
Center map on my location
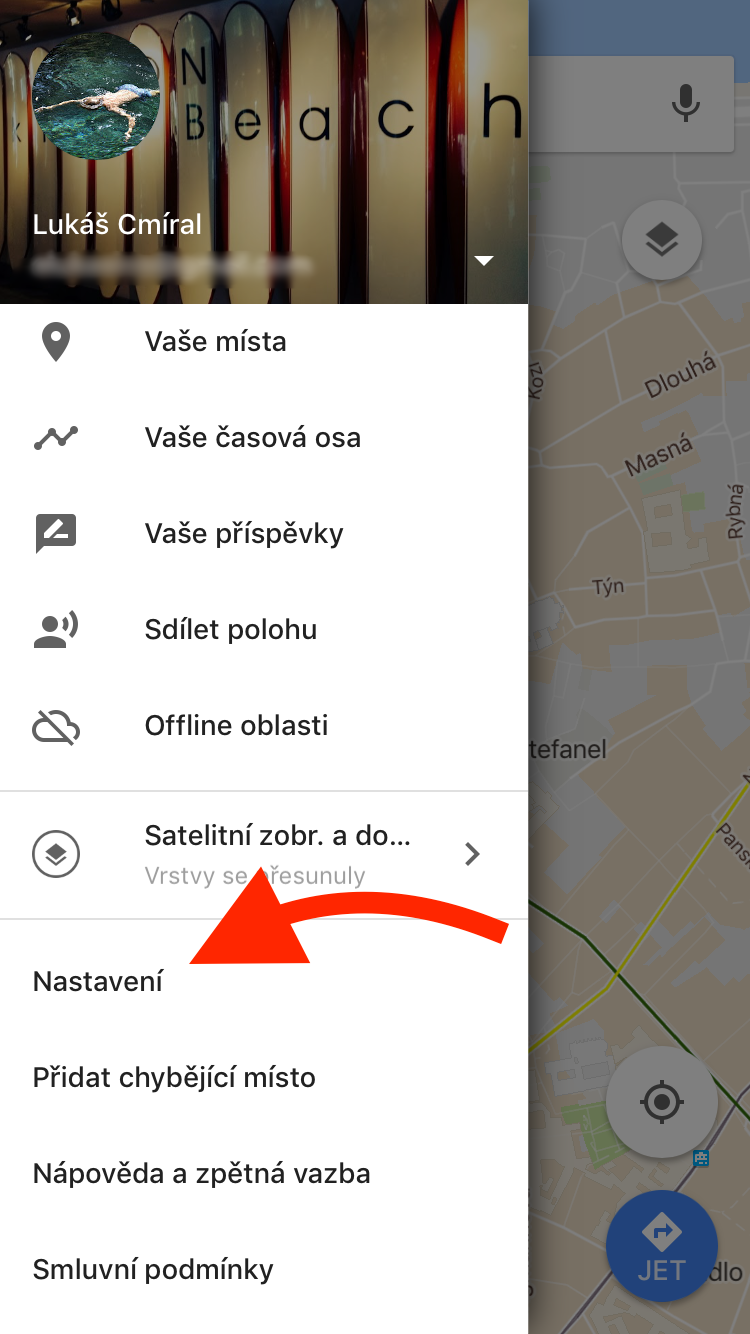[x=661, y=1103]
